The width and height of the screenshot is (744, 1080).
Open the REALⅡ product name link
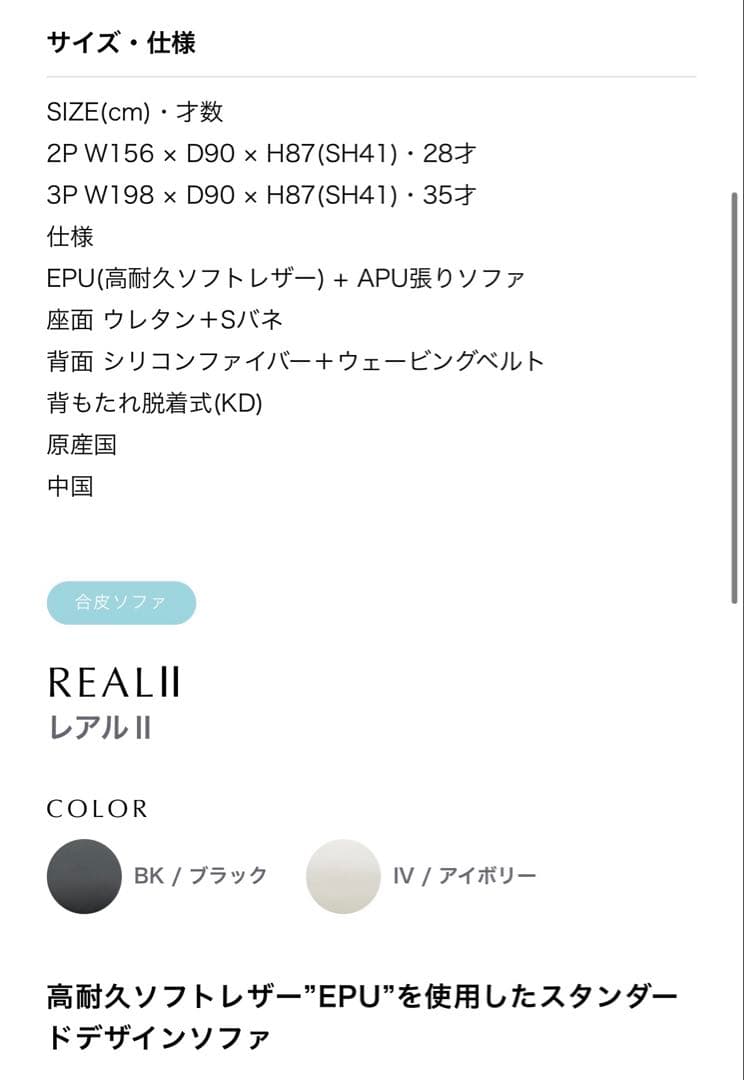113,683
